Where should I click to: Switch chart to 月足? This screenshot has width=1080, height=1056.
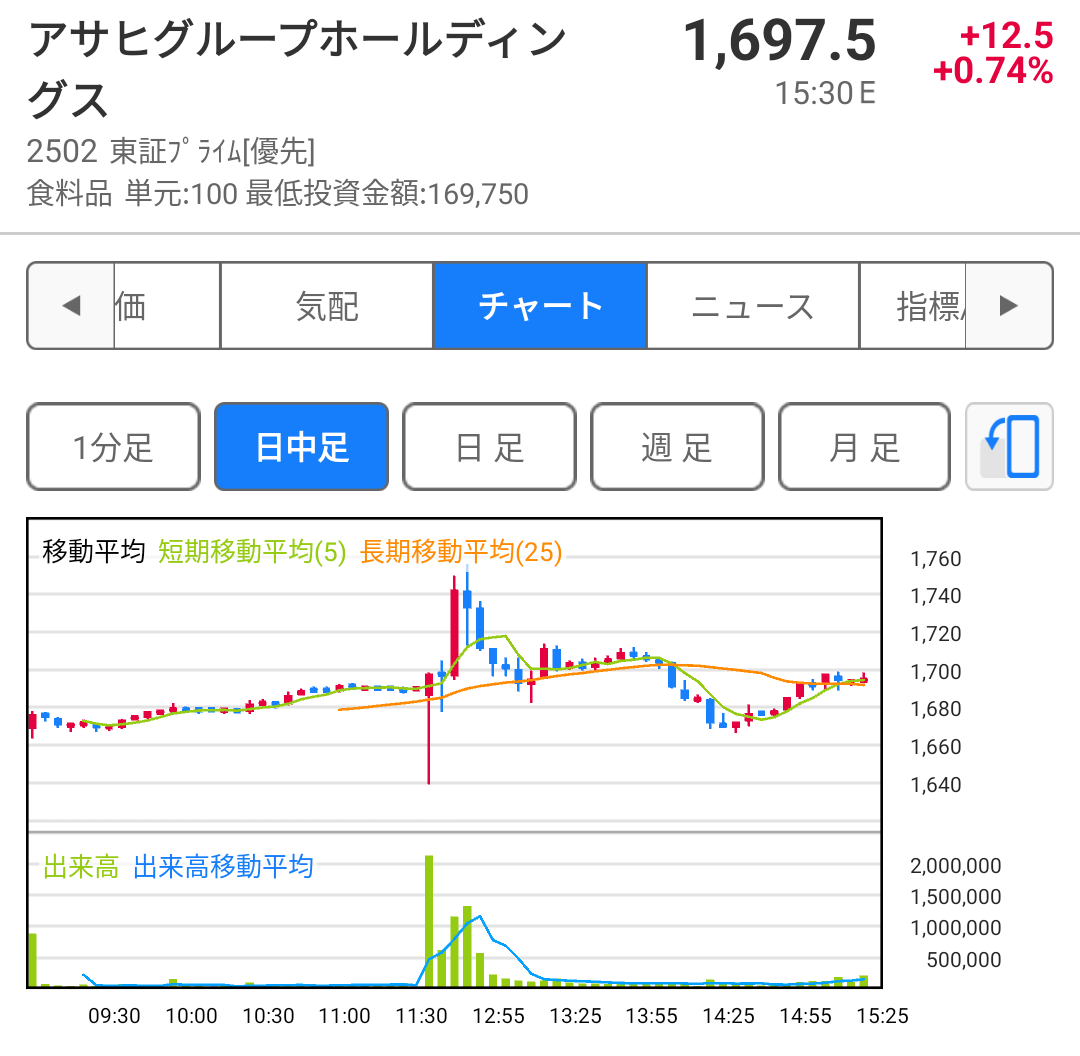coord(865,447)
